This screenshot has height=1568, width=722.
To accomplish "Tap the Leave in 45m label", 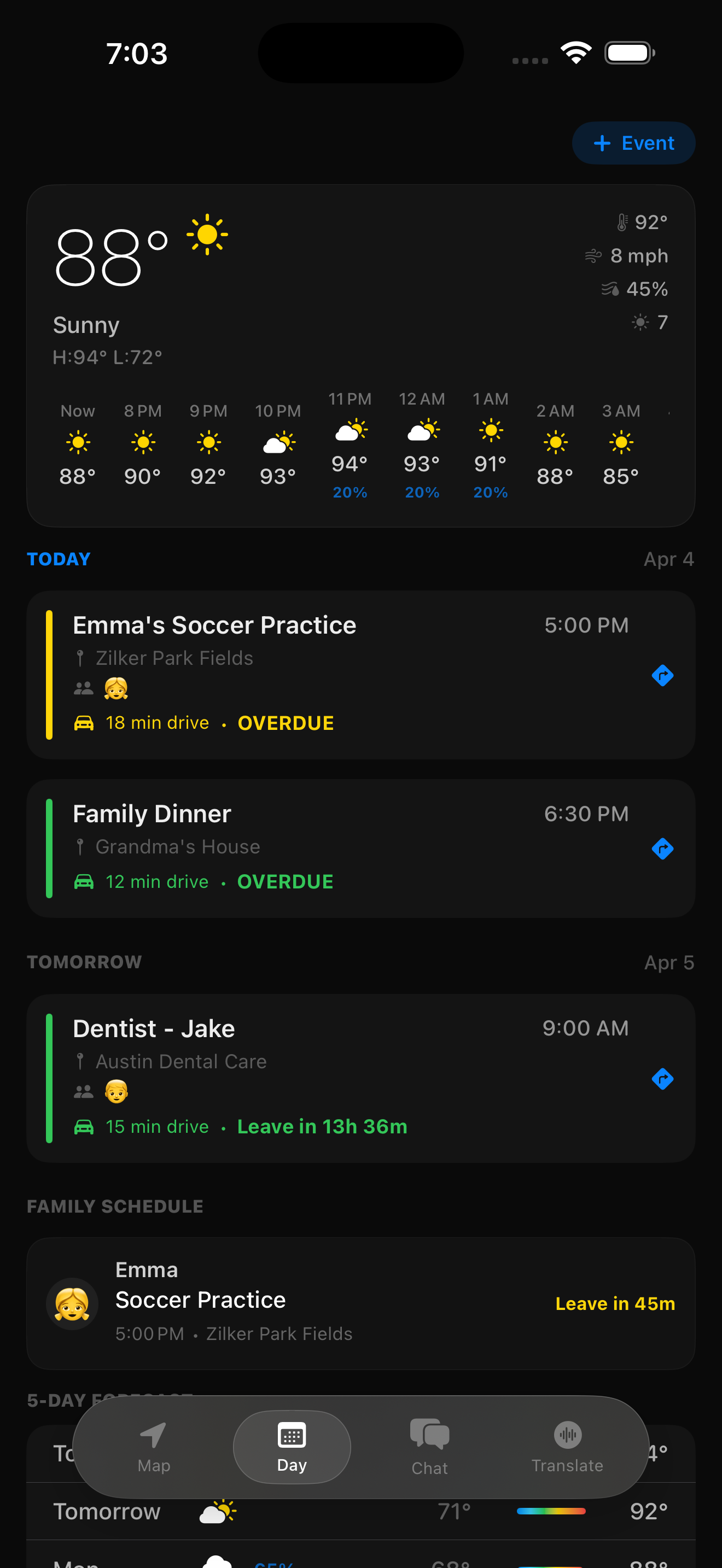I will coord(615,1303).
